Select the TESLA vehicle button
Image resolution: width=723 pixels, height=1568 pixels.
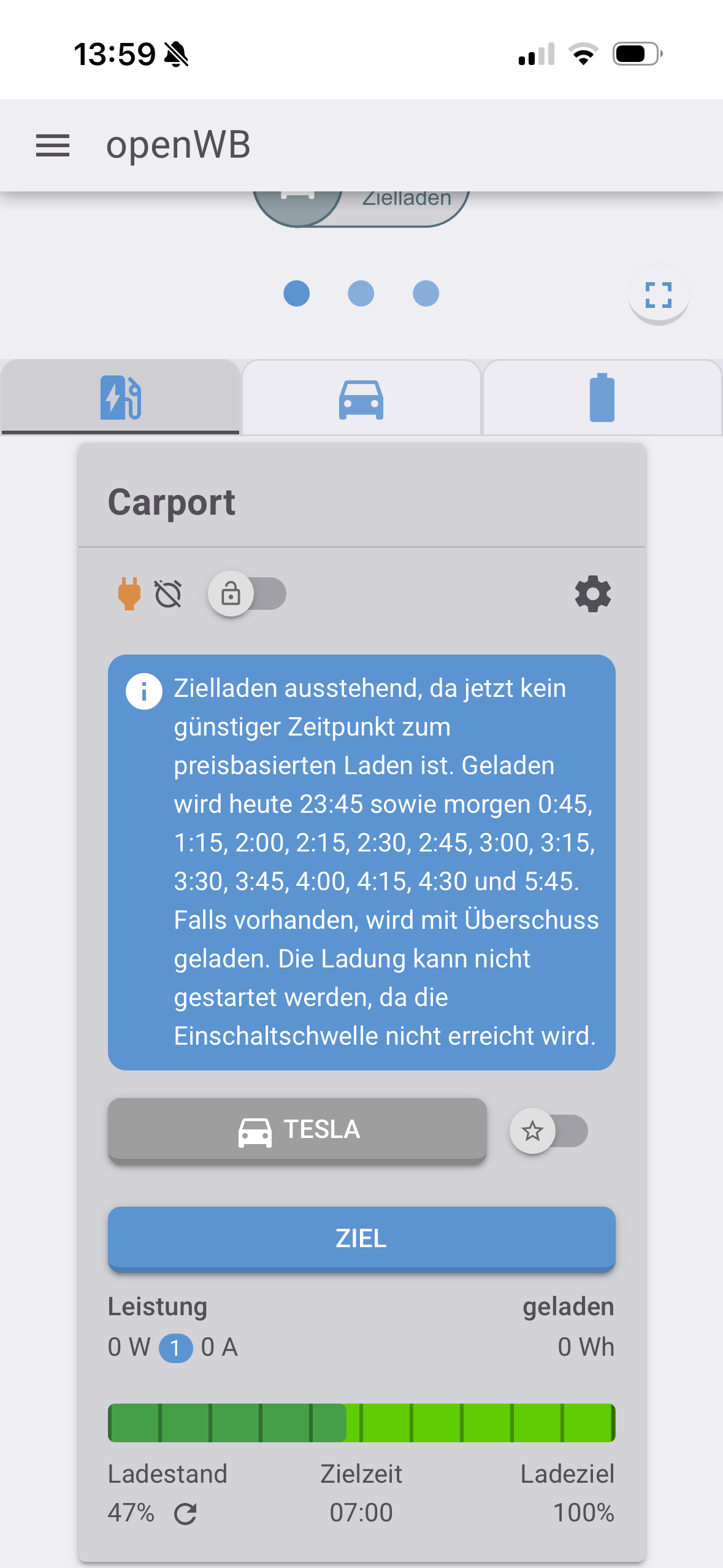pyautogui.click(x=297, y=1129)
